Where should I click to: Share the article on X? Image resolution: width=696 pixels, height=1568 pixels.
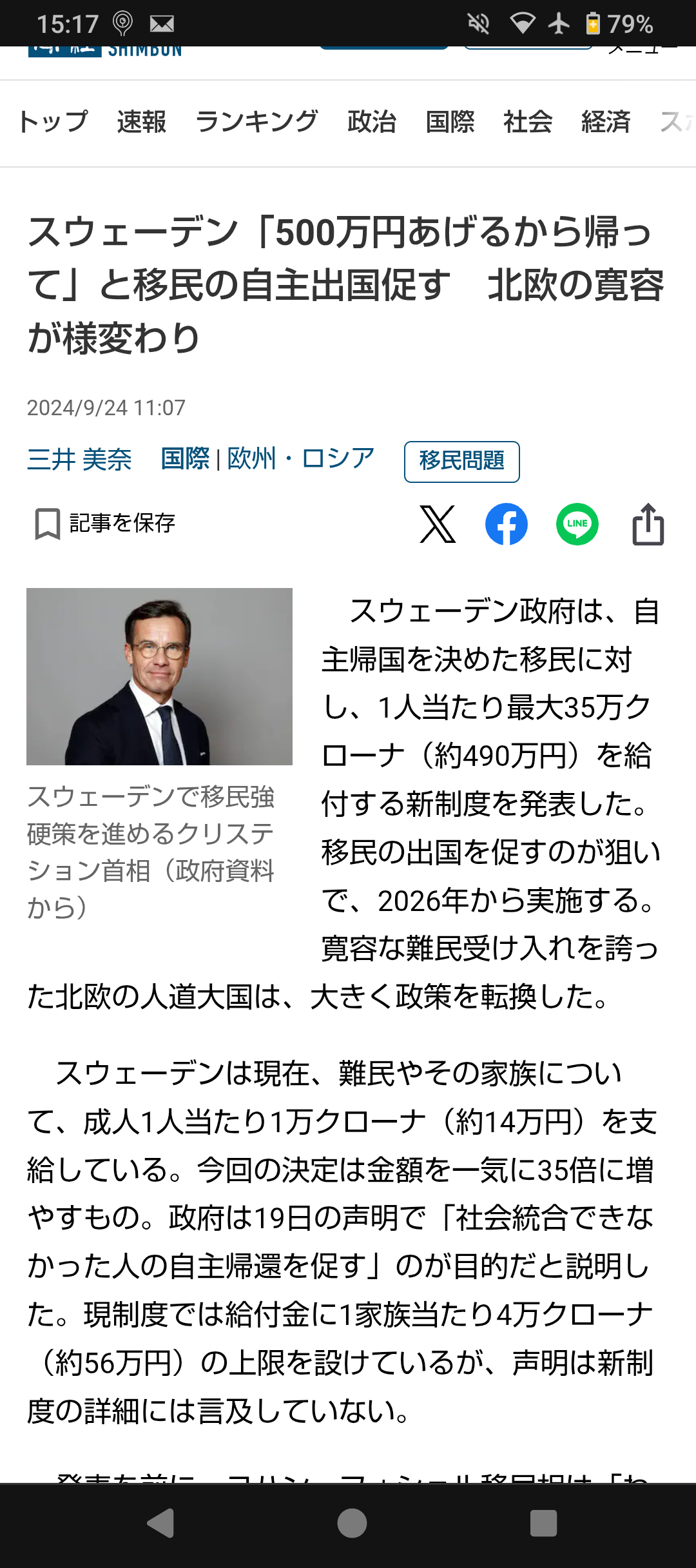(438, 524)
